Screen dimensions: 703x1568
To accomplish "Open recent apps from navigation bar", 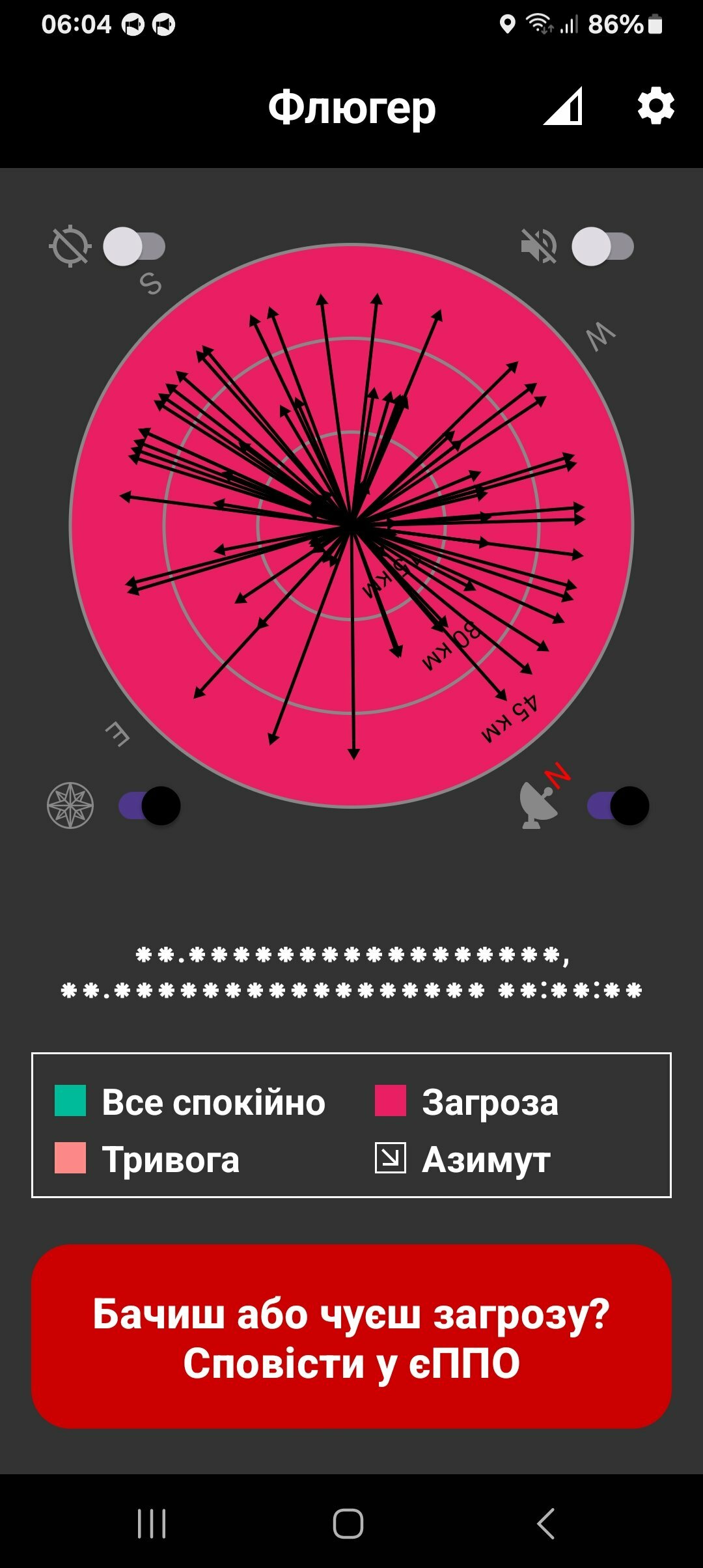I will (152, 1524).
